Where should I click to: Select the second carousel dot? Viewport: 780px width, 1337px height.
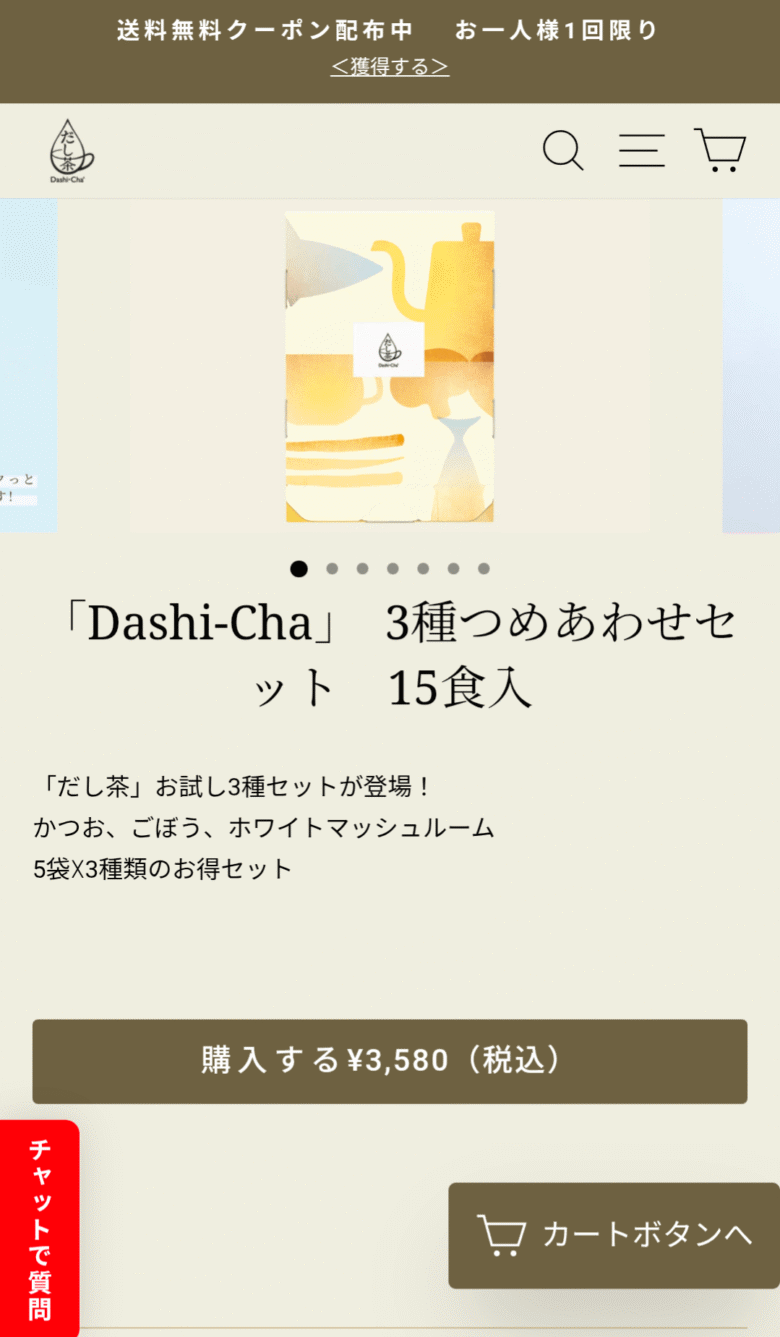point(332,569)
